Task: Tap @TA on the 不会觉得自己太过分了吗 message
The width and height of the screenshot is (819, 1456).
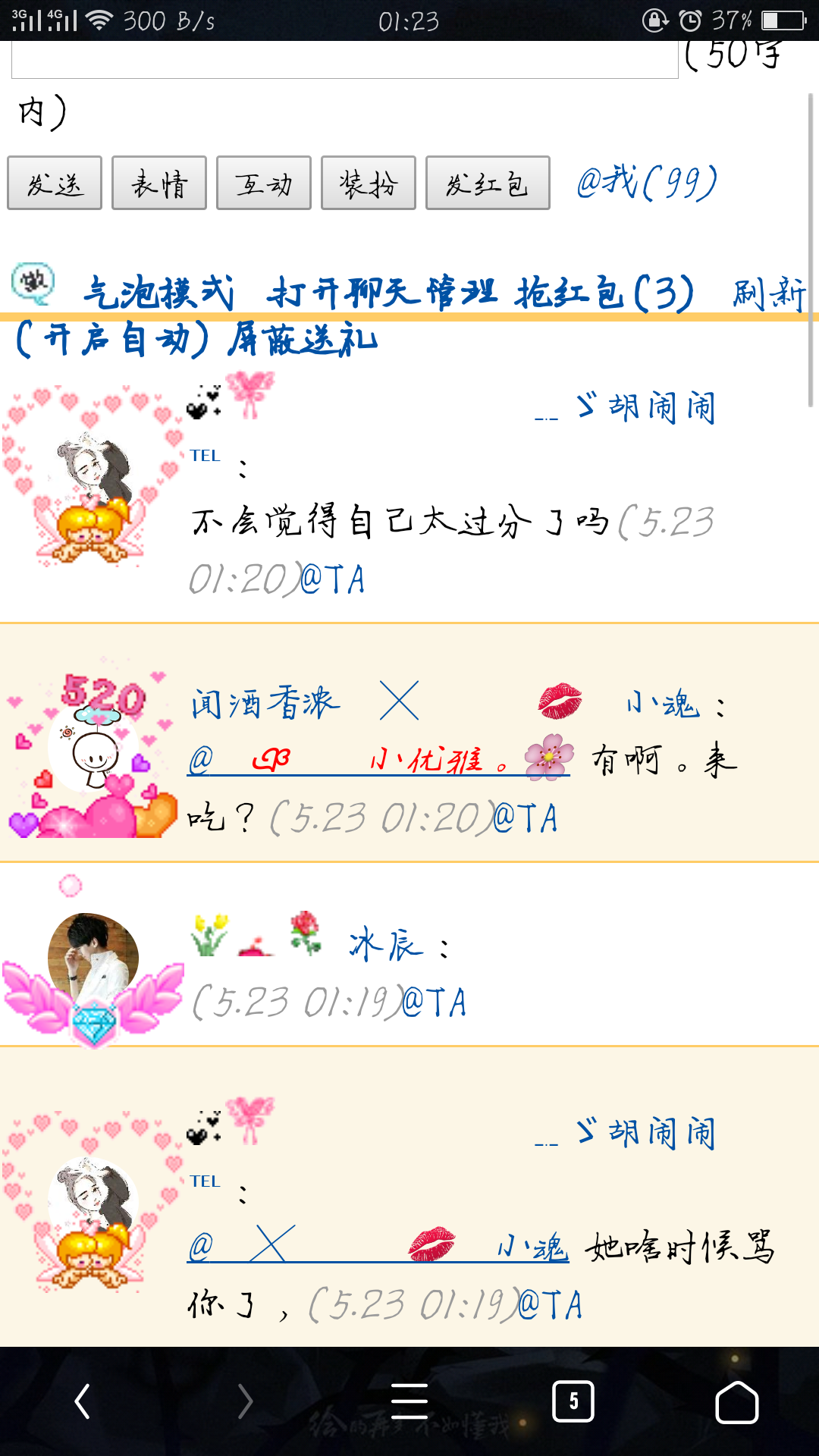Action: 334,580
